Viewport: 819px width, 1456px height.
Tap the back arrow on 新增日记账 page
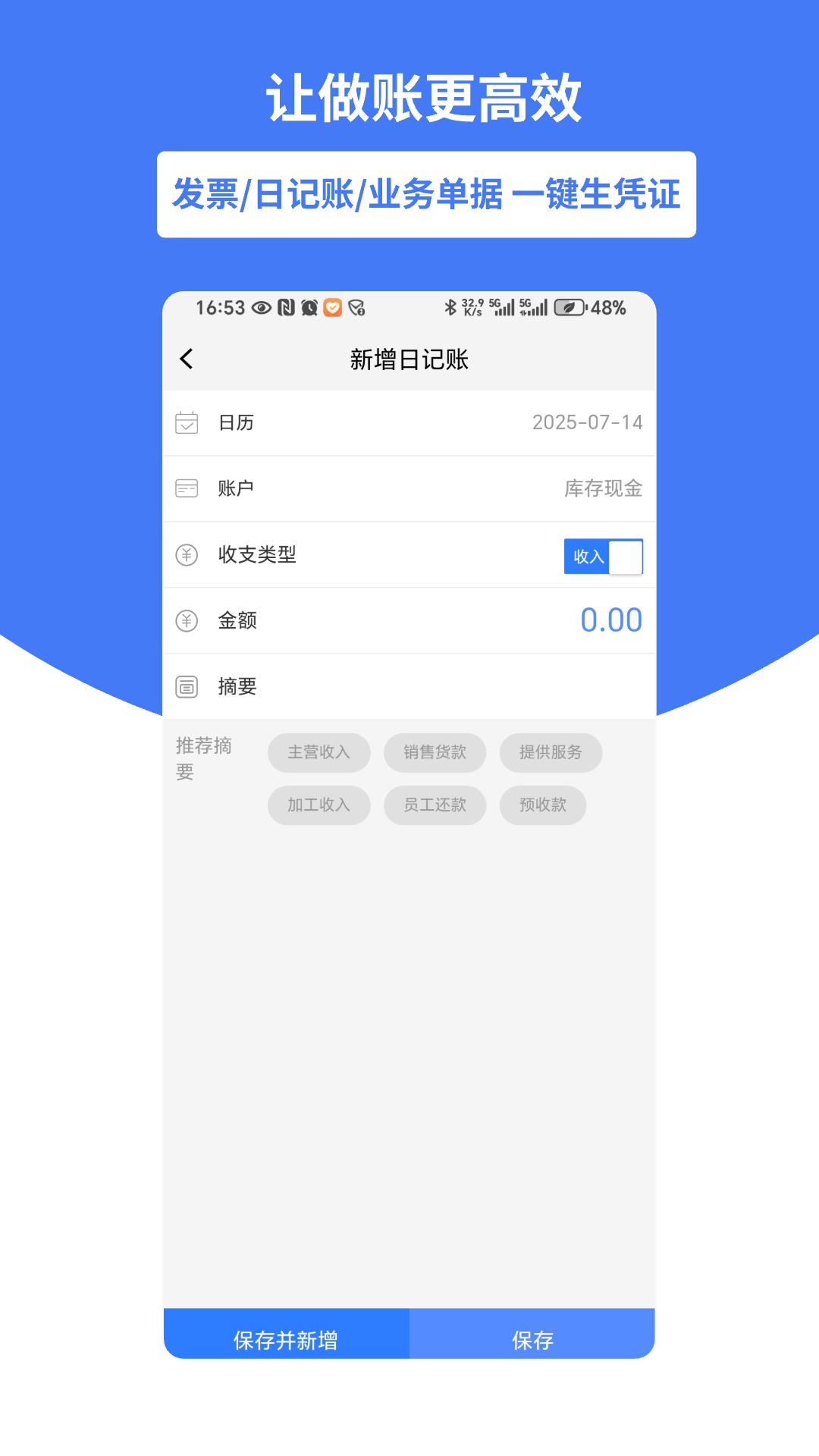[x=186, y=357]
